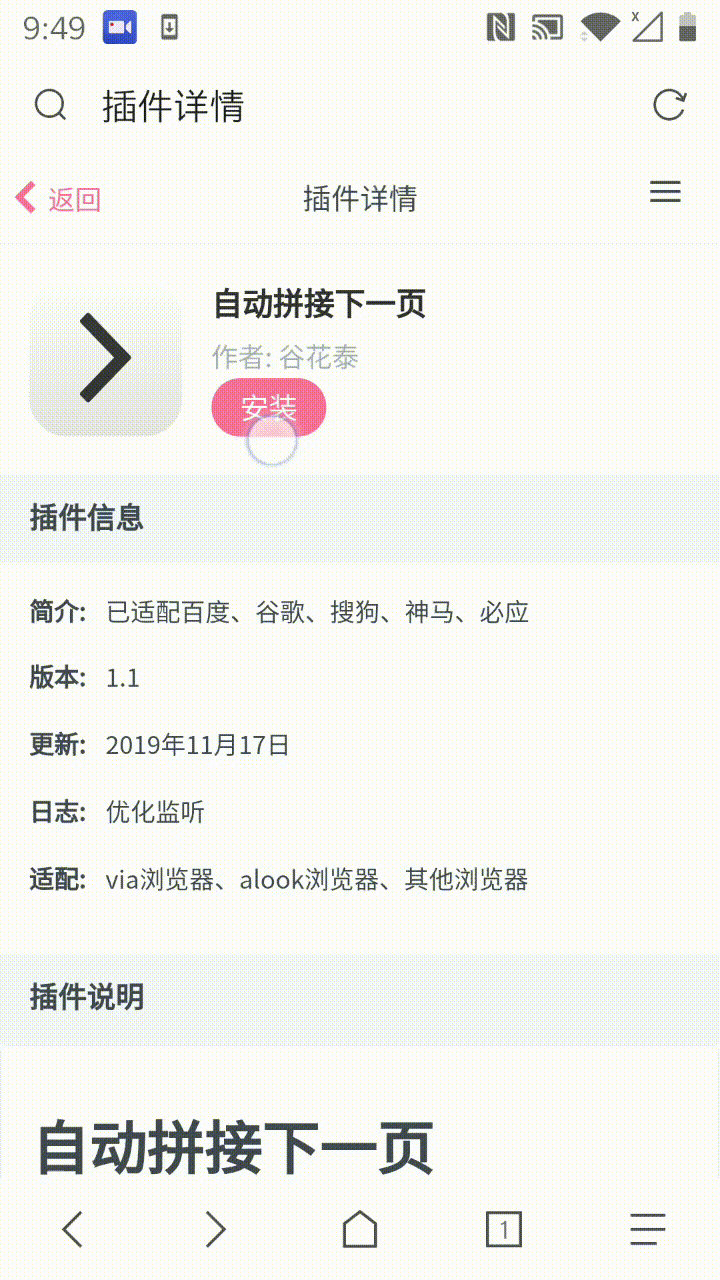720x1280 pixels.
Task: Go back via the 返回 link
Action: coord(59,199)
